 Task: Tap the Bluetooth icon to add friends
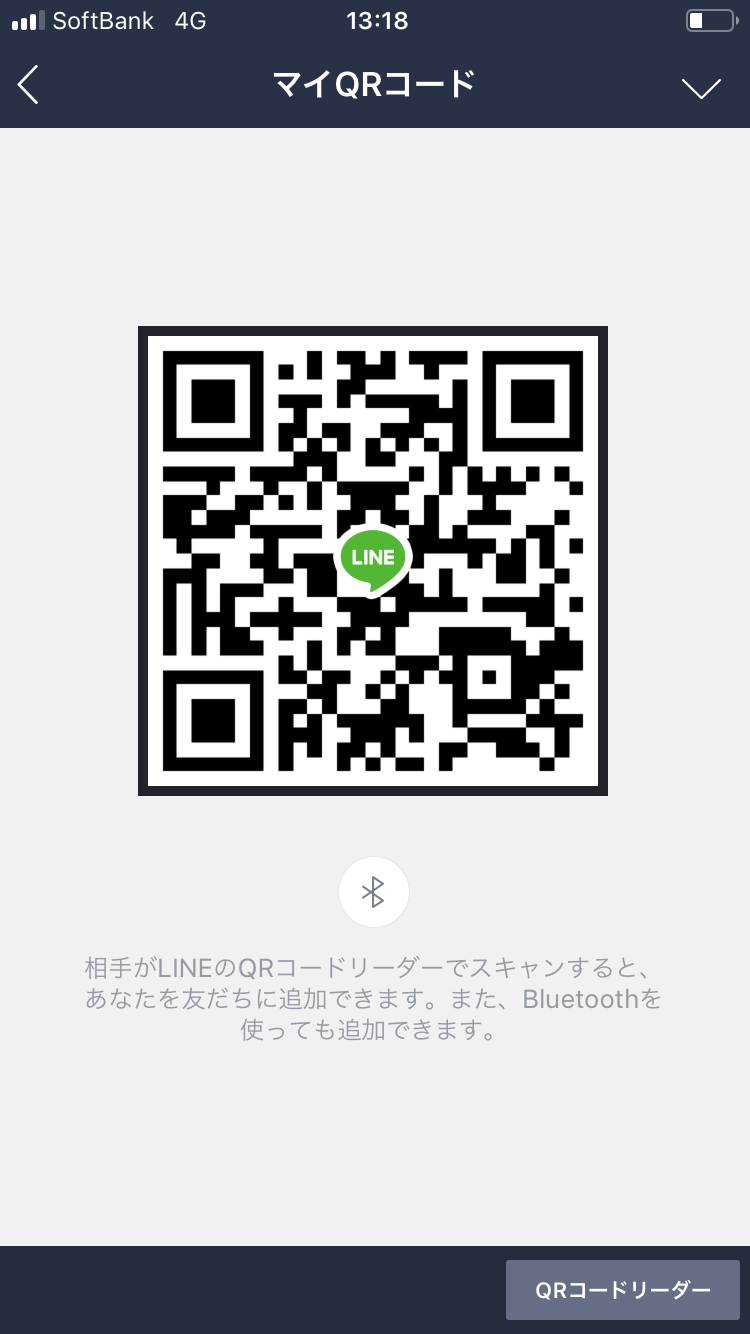[x=373, y=892]
